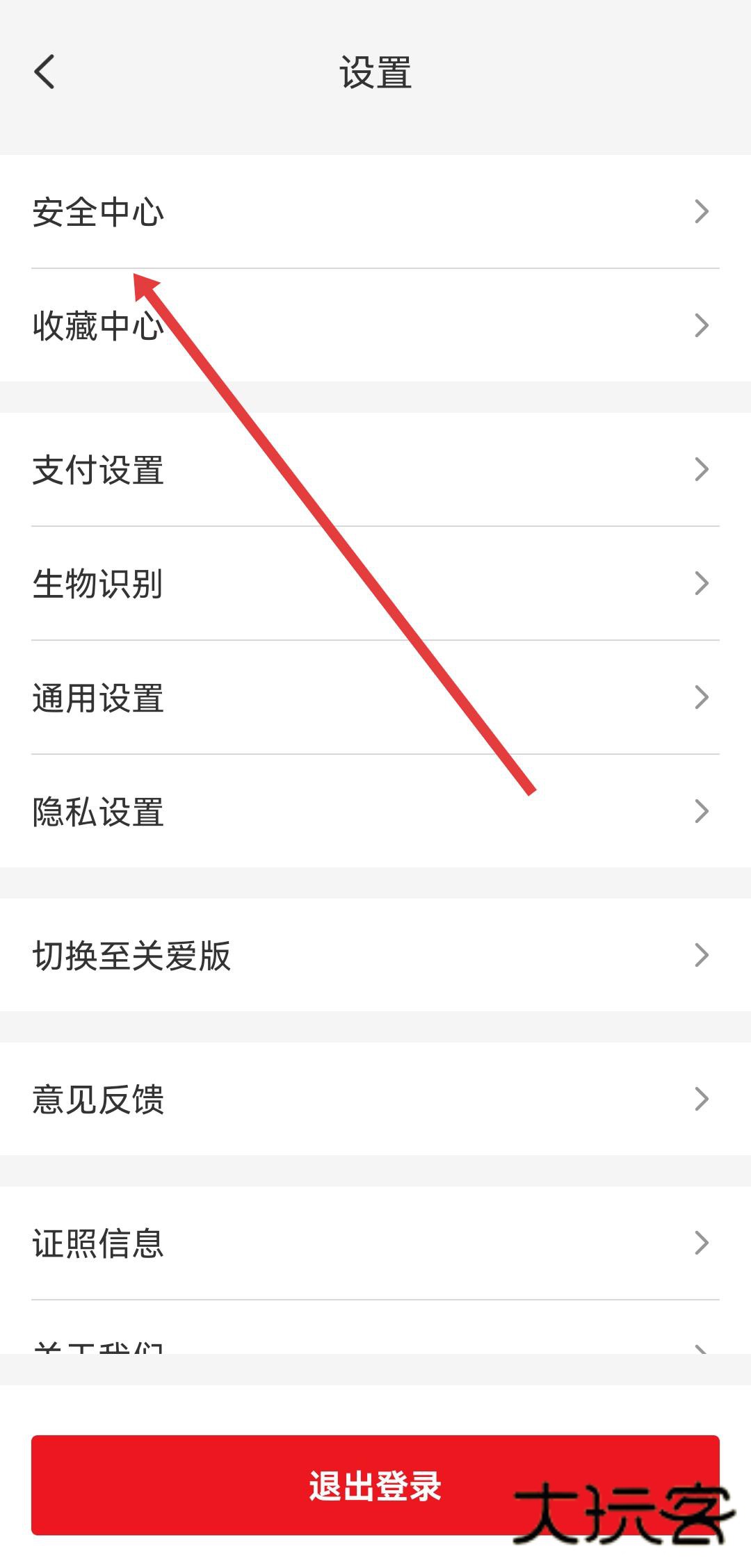Open 隐私设置

click(x=375, y=812)
